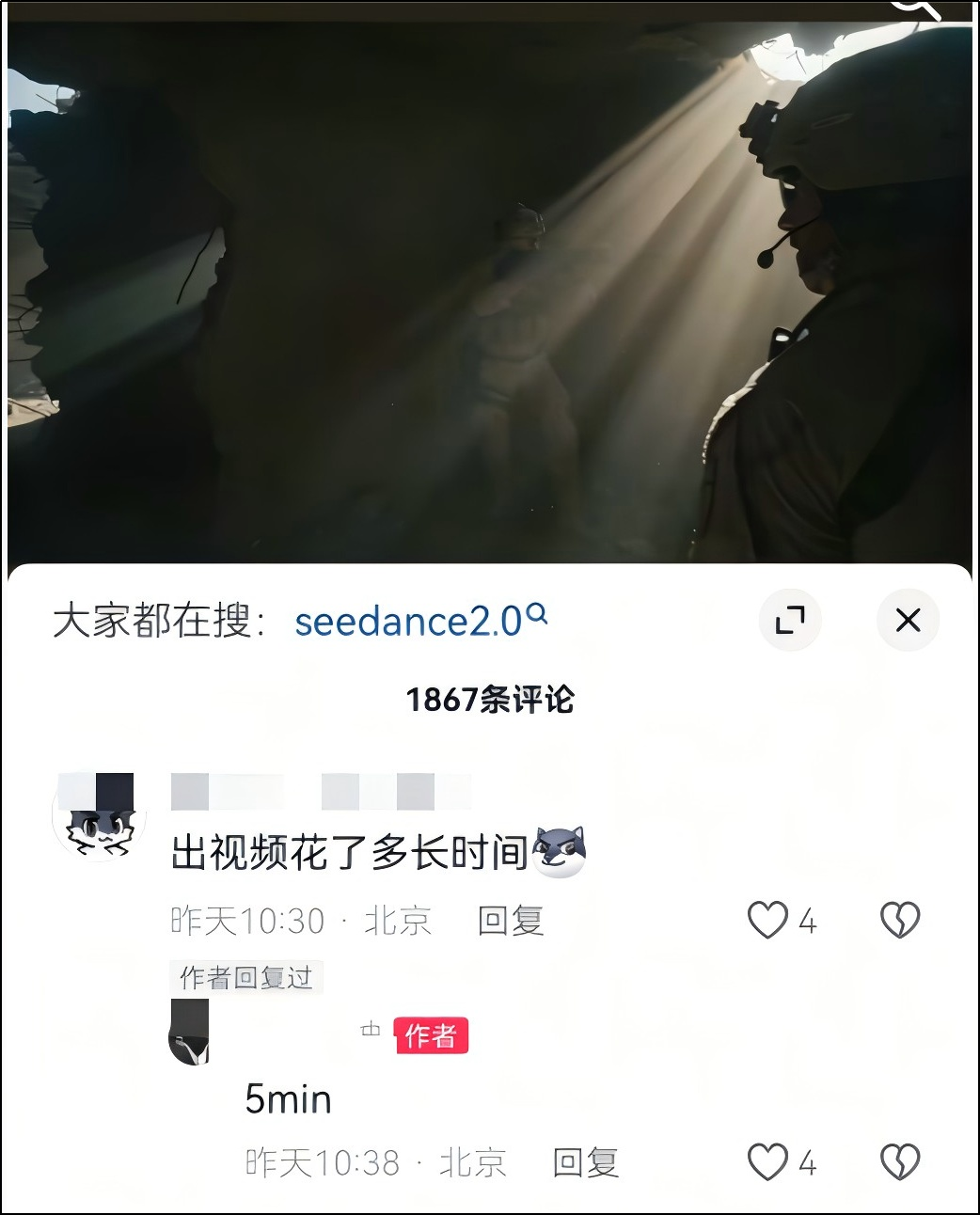Viewport: 980px width, 1215px height.
Task: Reply to the comment posted at 10:30
Action: coord(511,921)
